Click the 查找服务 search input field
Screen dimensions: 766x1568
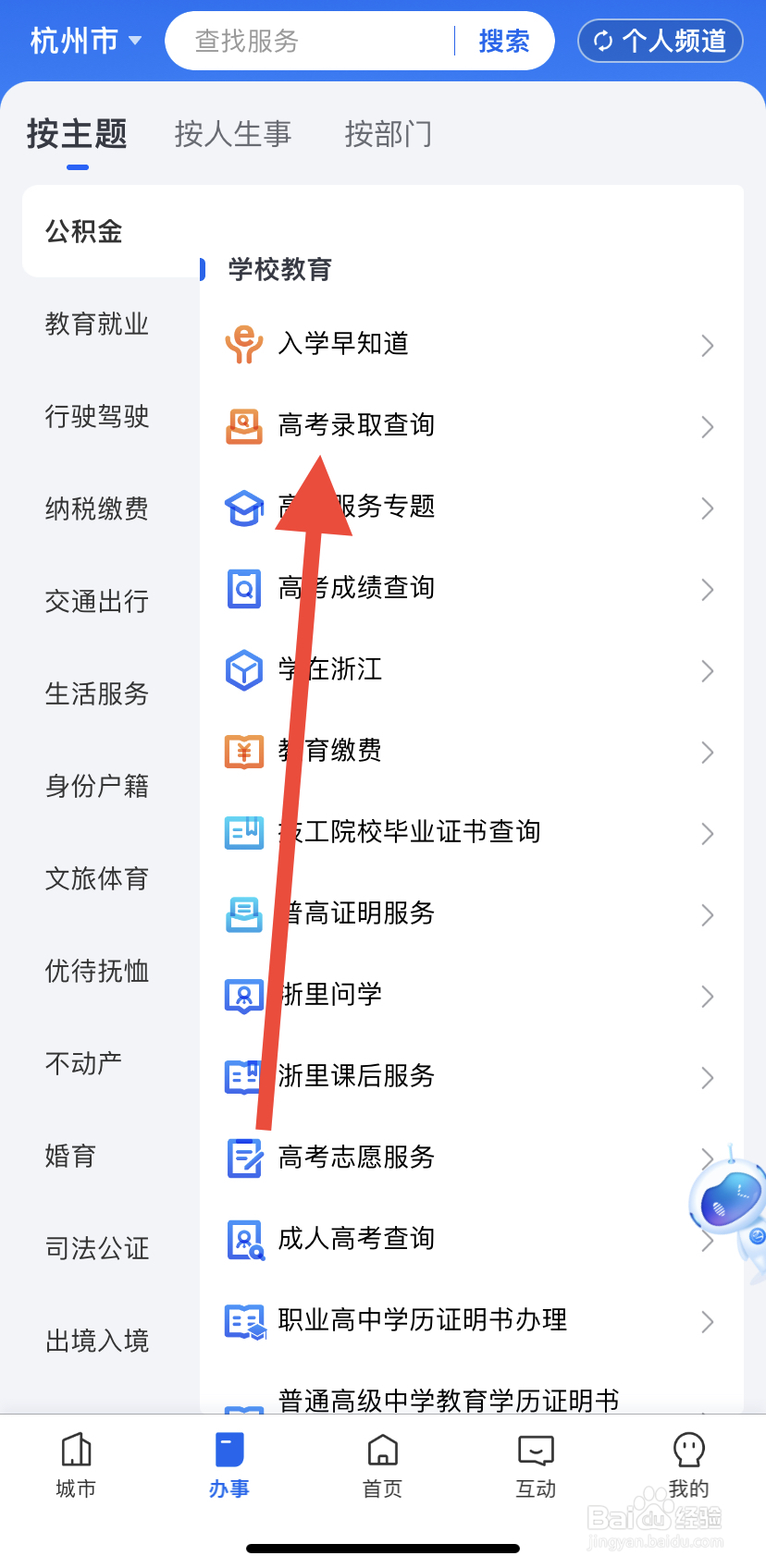coord(305,41)
